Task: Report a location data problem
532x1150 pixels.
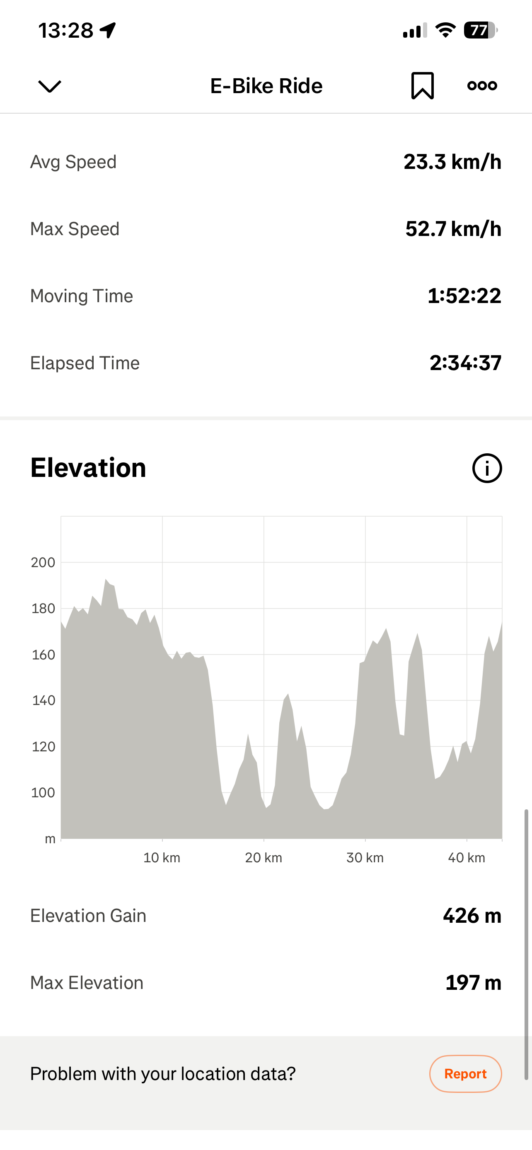Action: point(465,1074)
